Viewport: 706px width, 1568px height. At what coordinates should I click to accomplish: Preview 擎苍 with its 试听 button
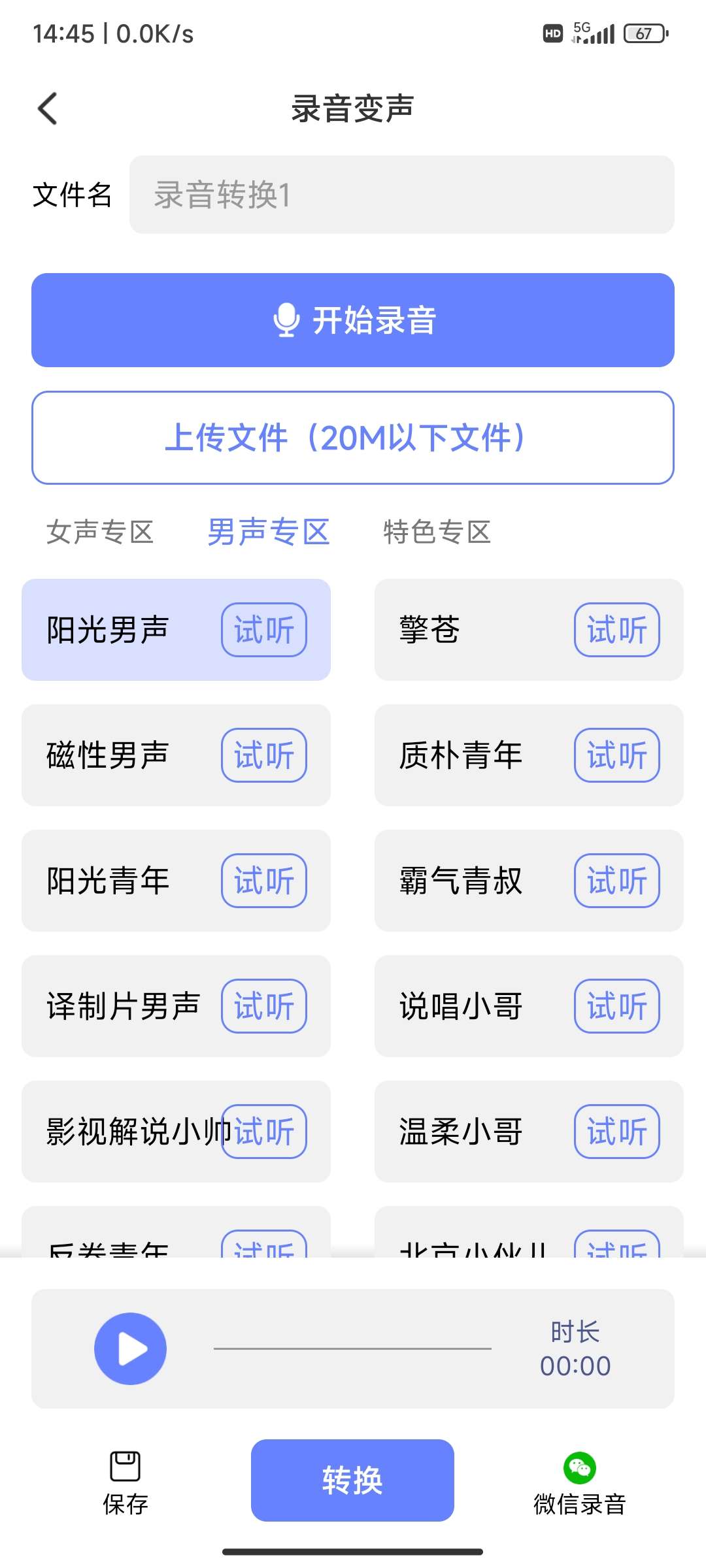[x=615, y=629]
